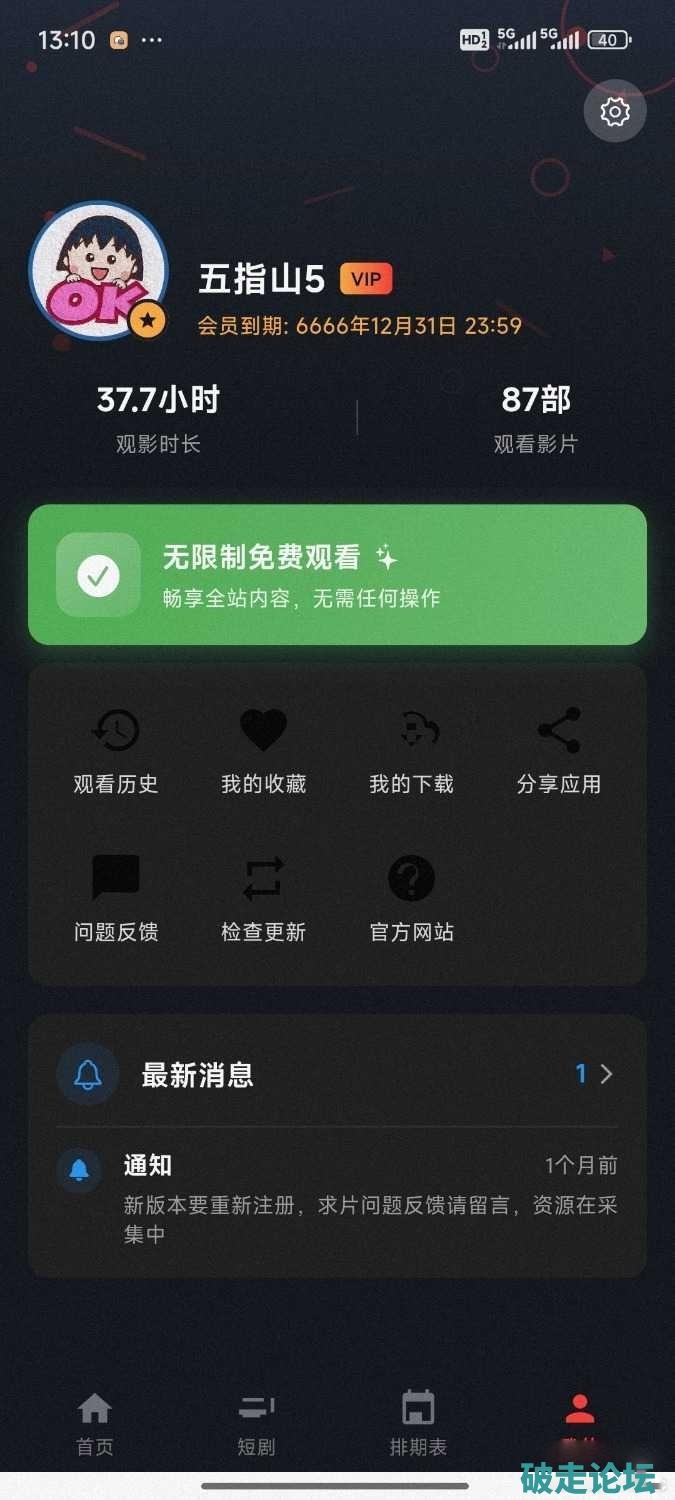Expand 最新消息 with the arrow
This screenshot has height=1500, width=675.
tap(606, 1074)
